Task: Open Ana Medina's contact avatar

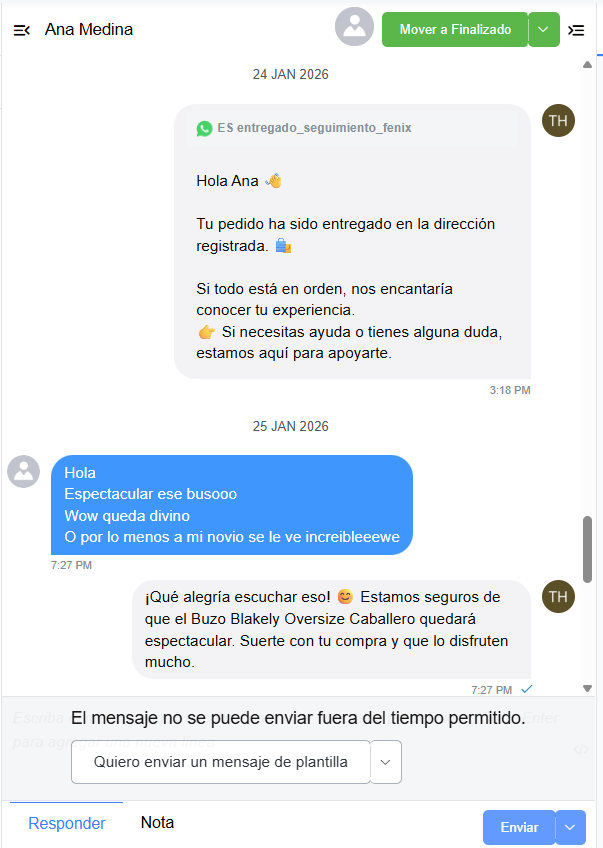Action: 23,471
